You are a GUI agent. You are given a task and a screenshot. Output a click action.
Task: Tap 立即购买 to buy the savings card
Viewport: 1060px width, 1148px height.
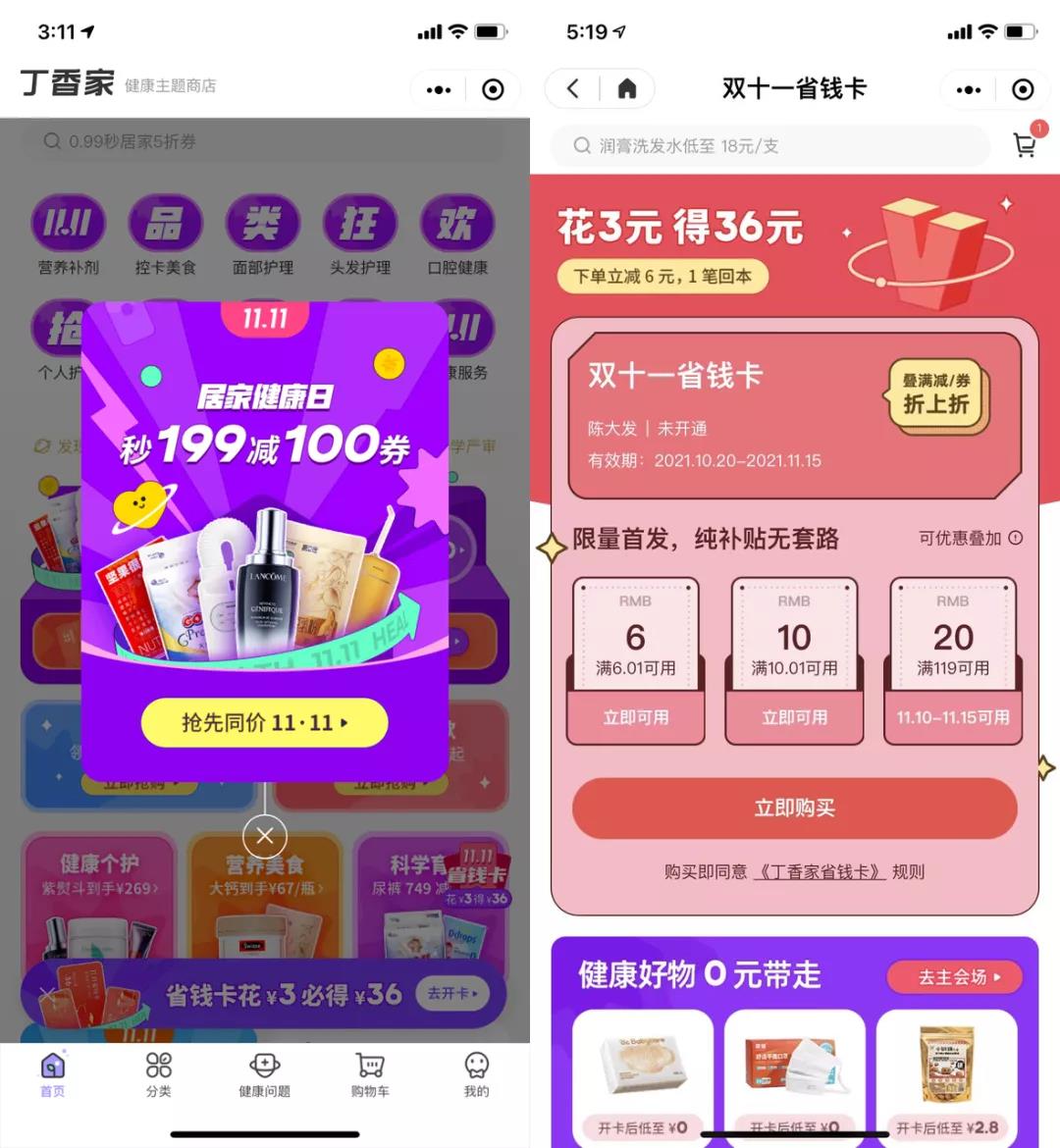[x=794, y=809]
